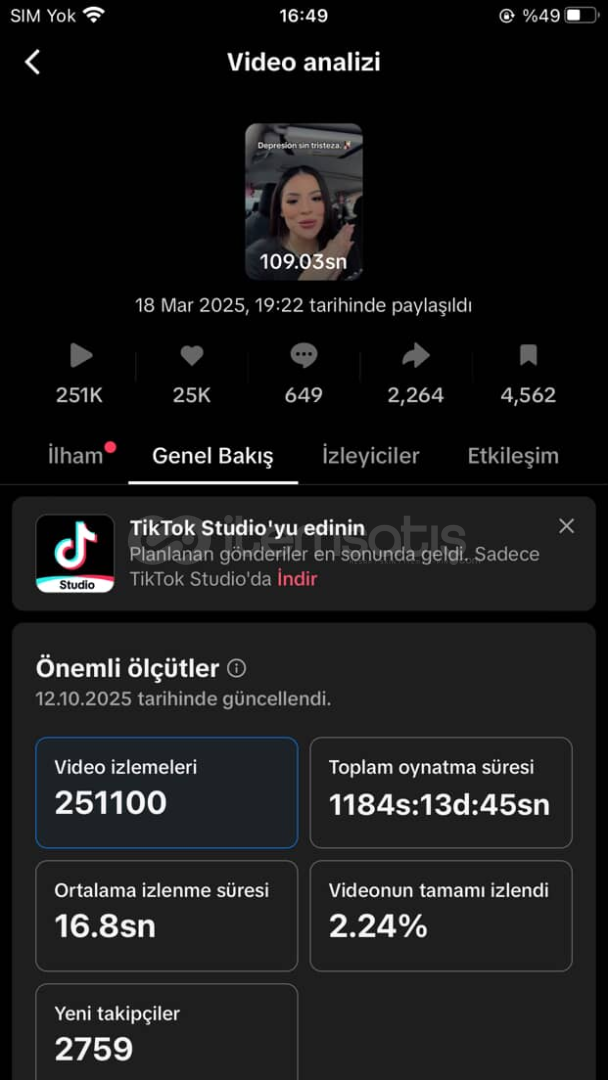Select the Video izlemeleri metric card
The image size is (608, 1080).
tap(166, 792)
